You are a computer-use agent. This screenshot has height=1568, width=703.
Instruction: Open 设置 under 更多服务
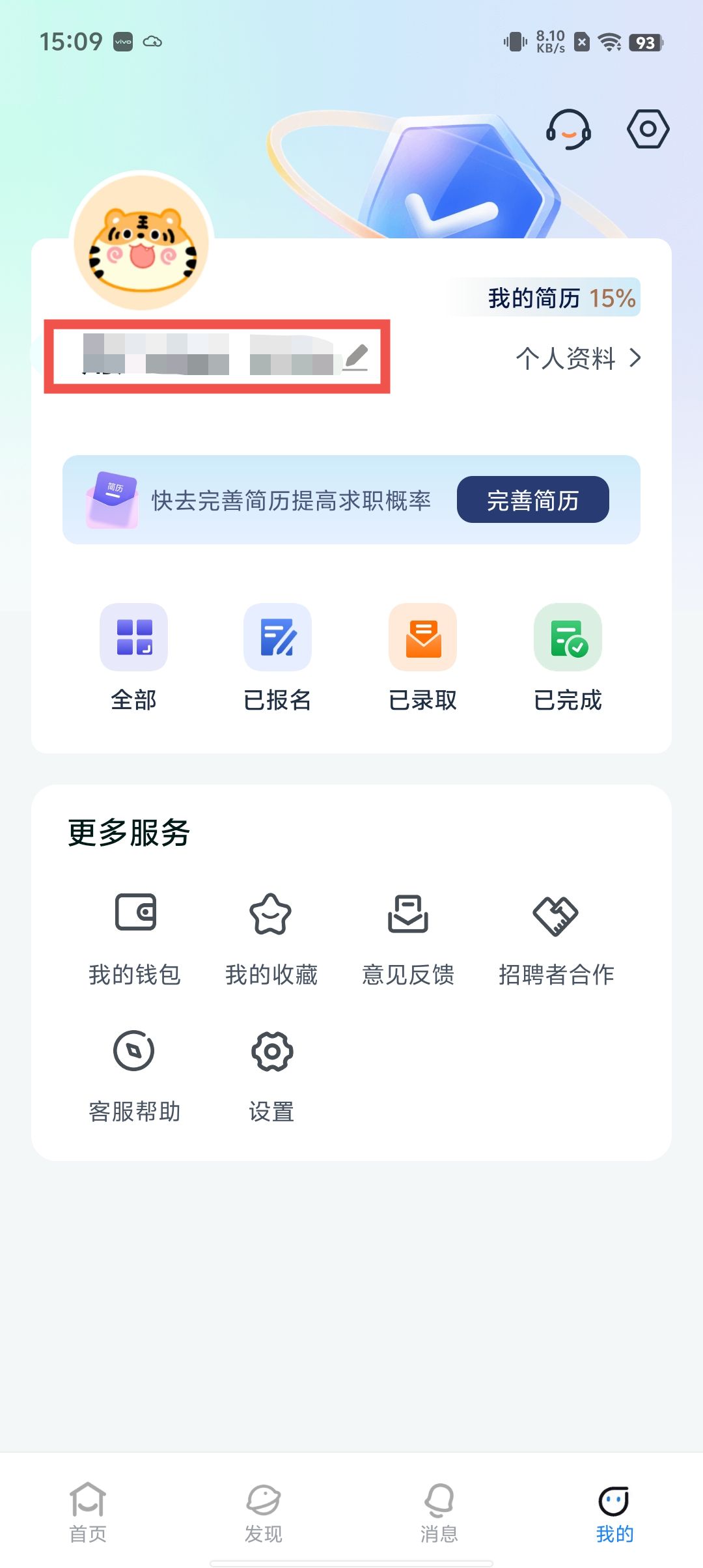click(x=271, y=1074)
